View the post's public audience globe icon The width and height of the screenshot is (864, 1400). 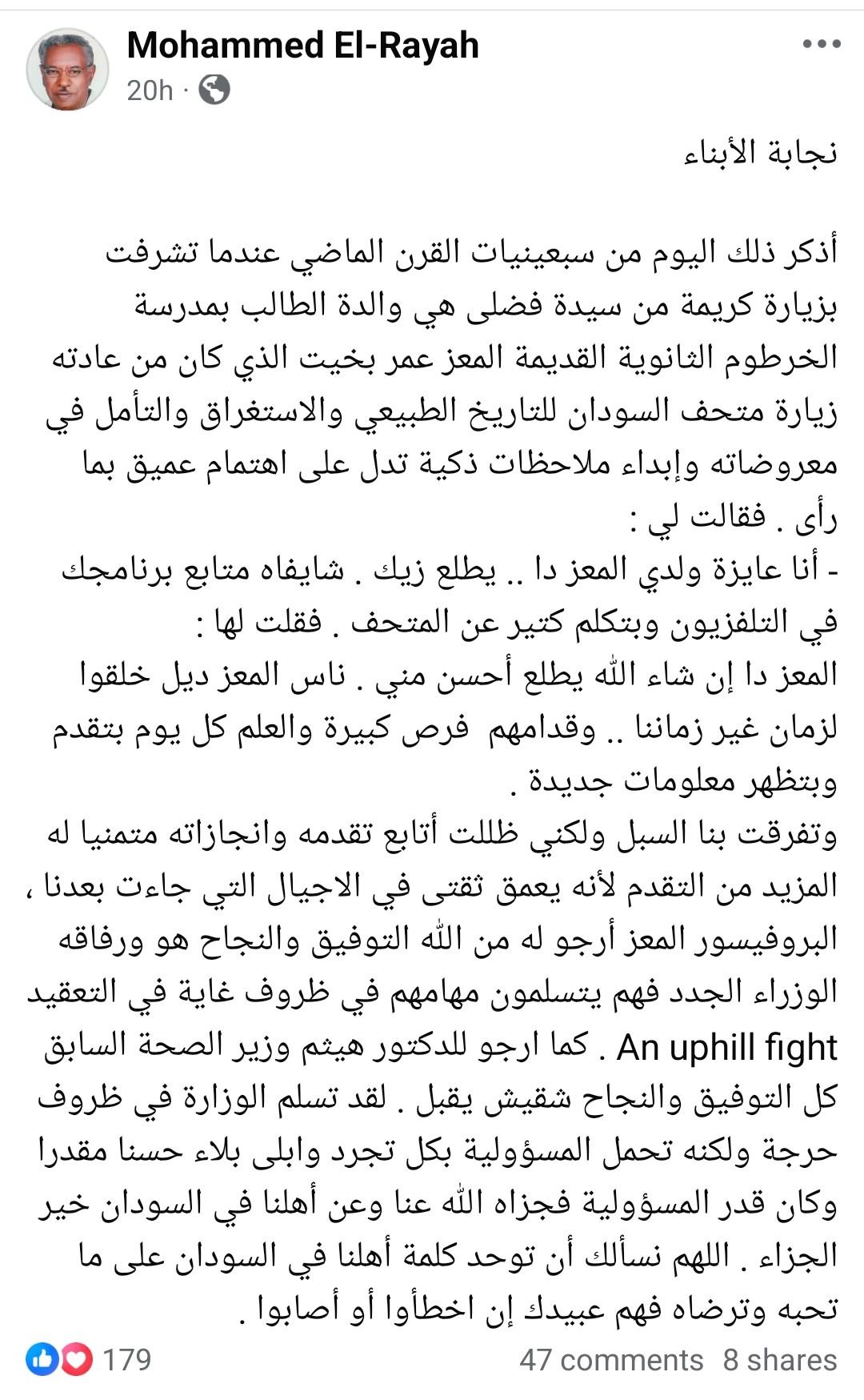point(214,90)
